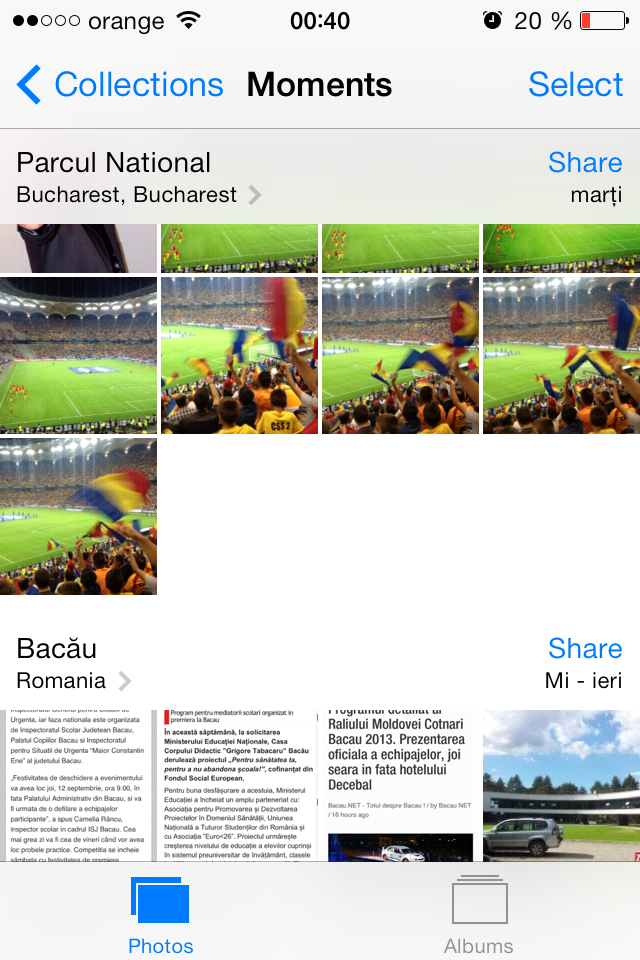The width and height of the screenshot is (640, 960).
Task: Tap Select to choose photos
Action: click(x=575, y=85)
